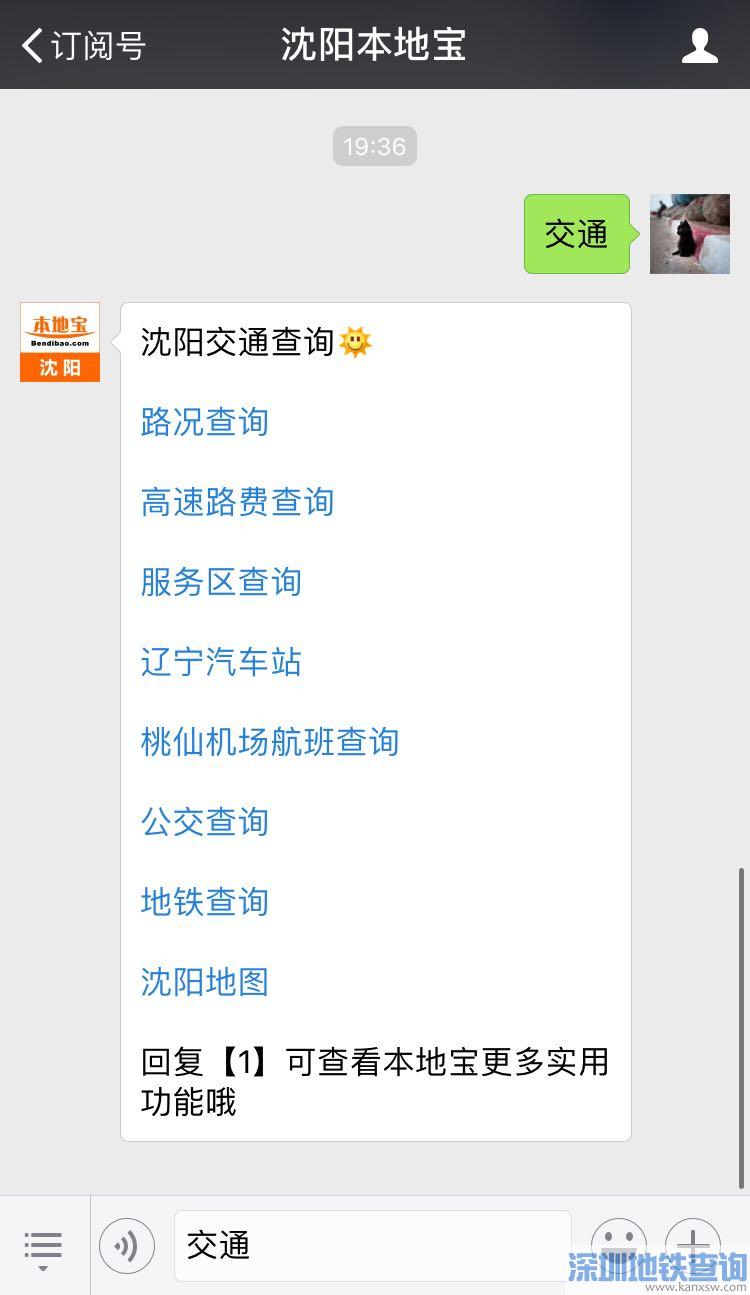Open the 服务区查询 link
Viewport: 750px width, 1295px height.
tap(221, 582)
